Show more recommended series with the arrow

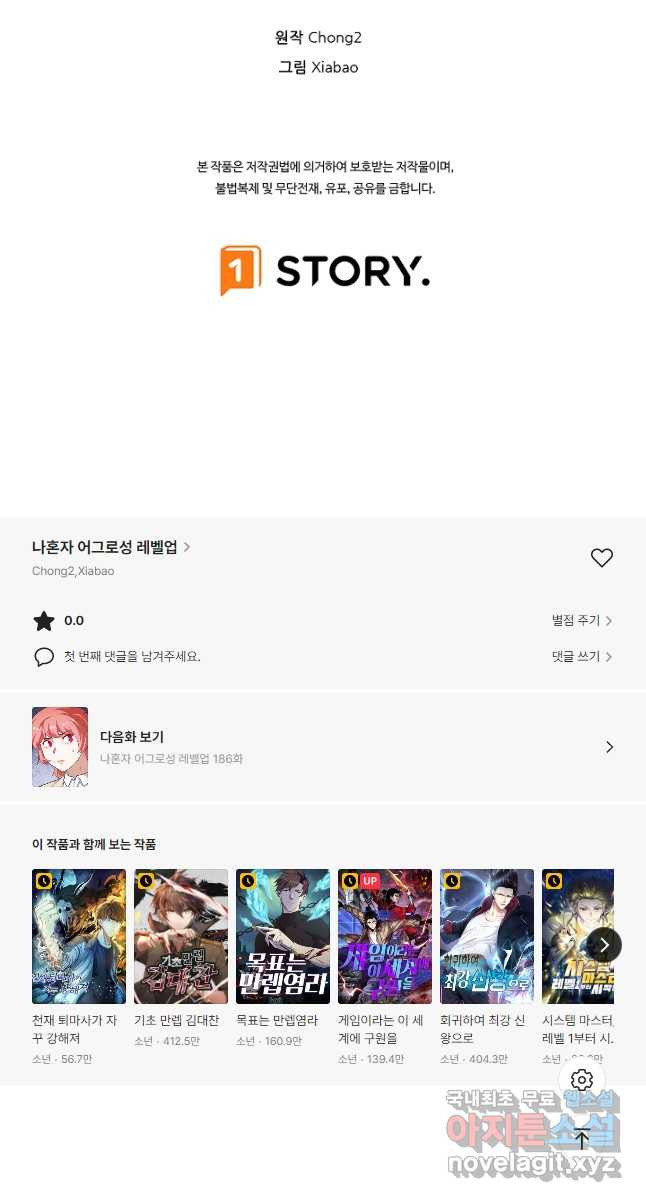pyautogui.click(x=604, y=945)
